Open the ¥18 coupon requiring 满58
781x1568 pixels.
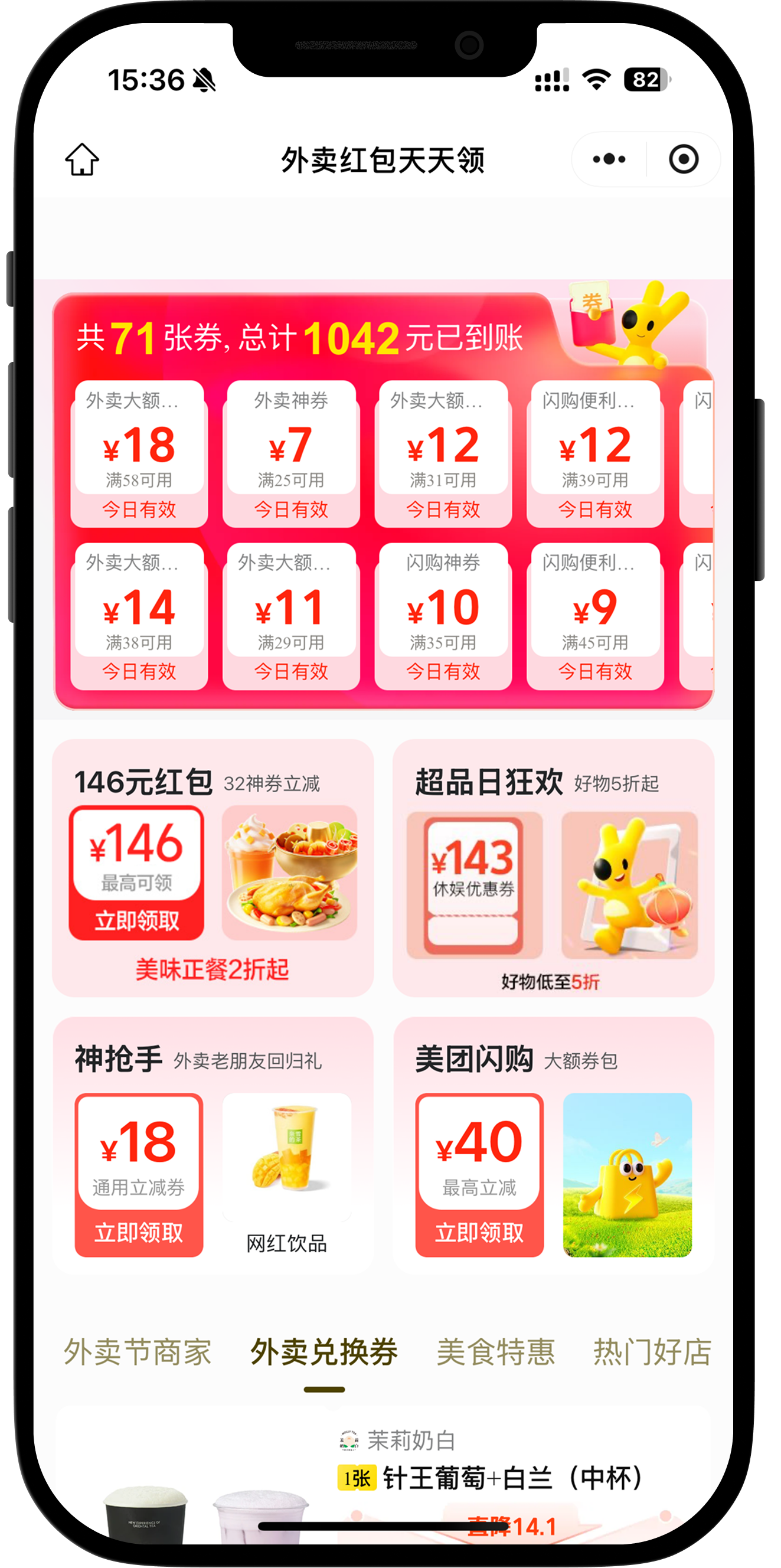coord(139,453)
